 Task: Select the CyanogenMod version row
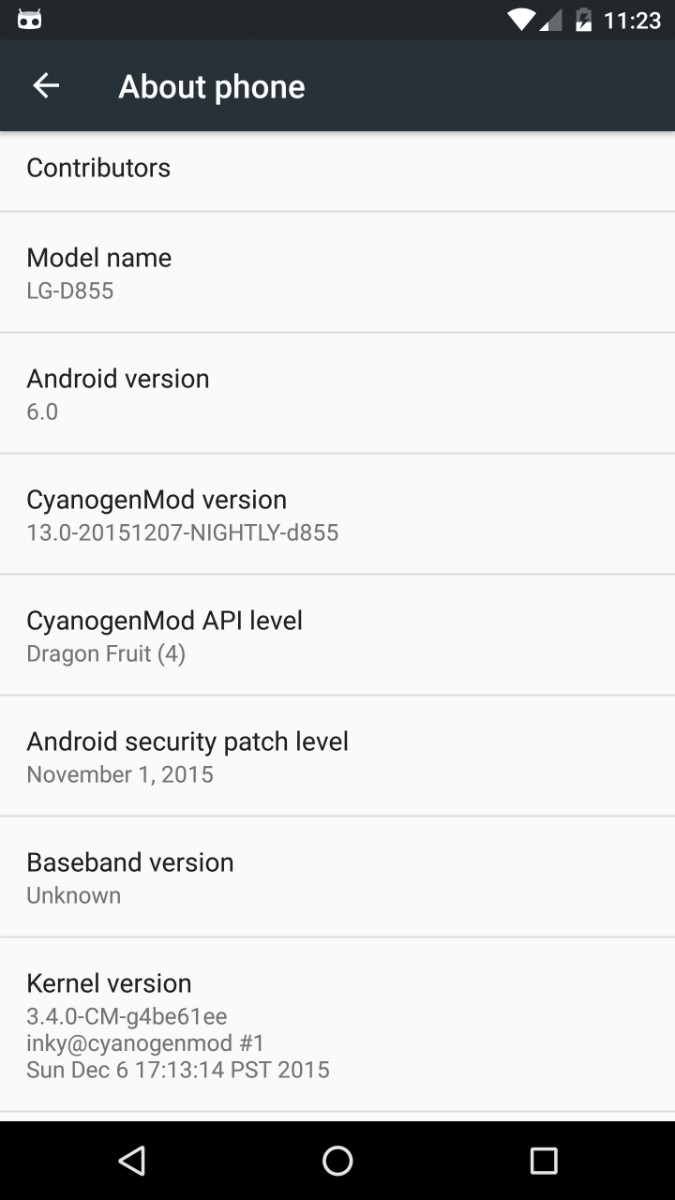point(337,515)
